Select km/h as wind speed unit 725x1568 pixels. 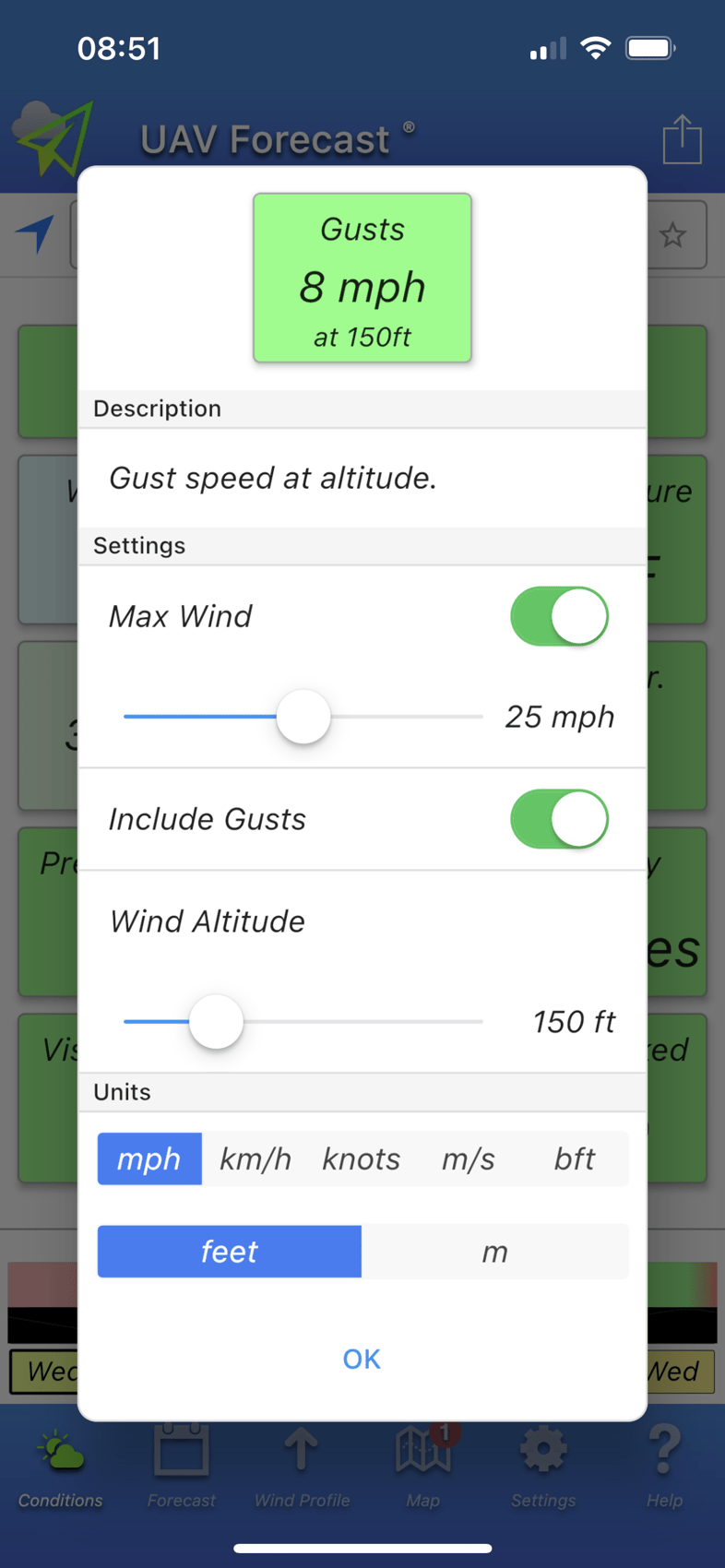[x=256, y=1159]
